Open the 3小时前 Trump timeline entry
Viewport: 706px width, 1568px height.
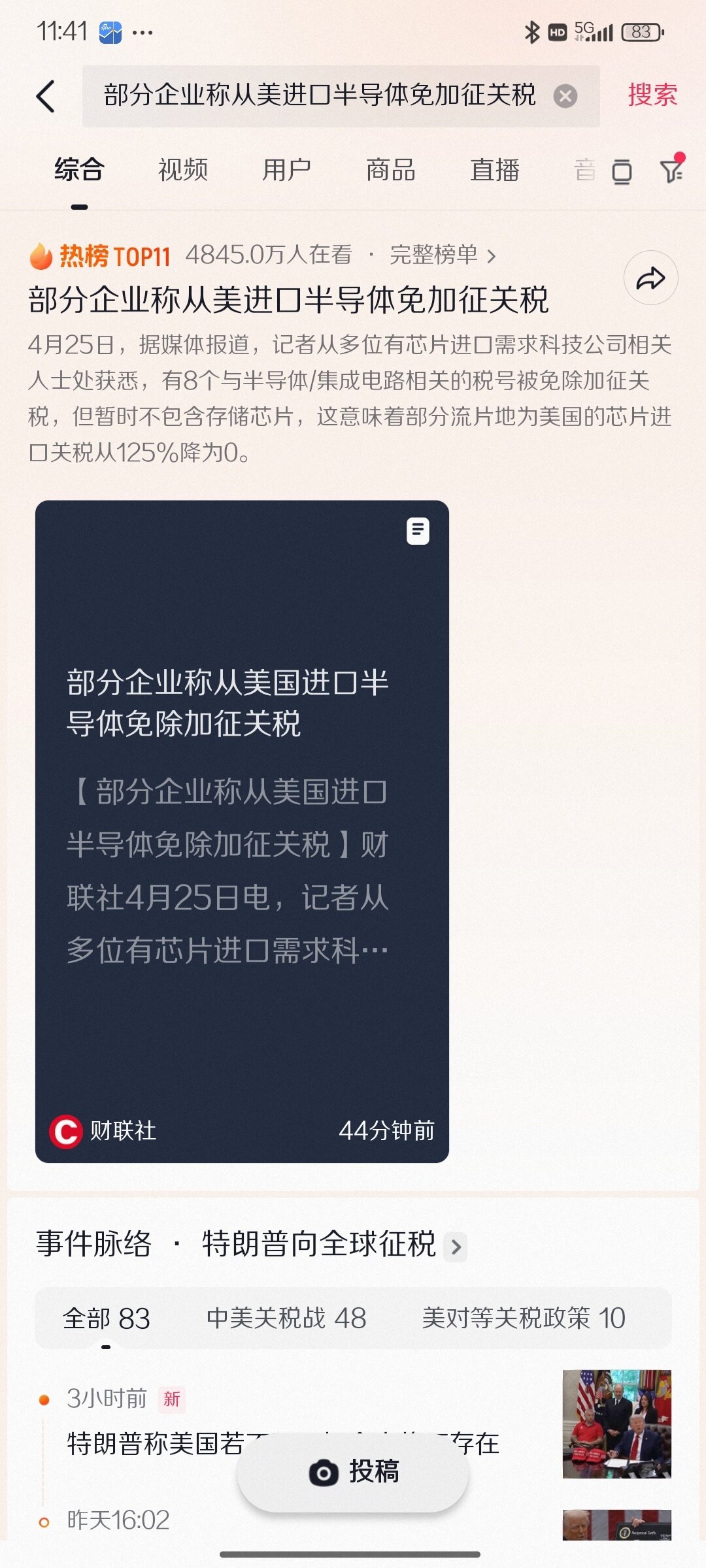[353, 1424]
